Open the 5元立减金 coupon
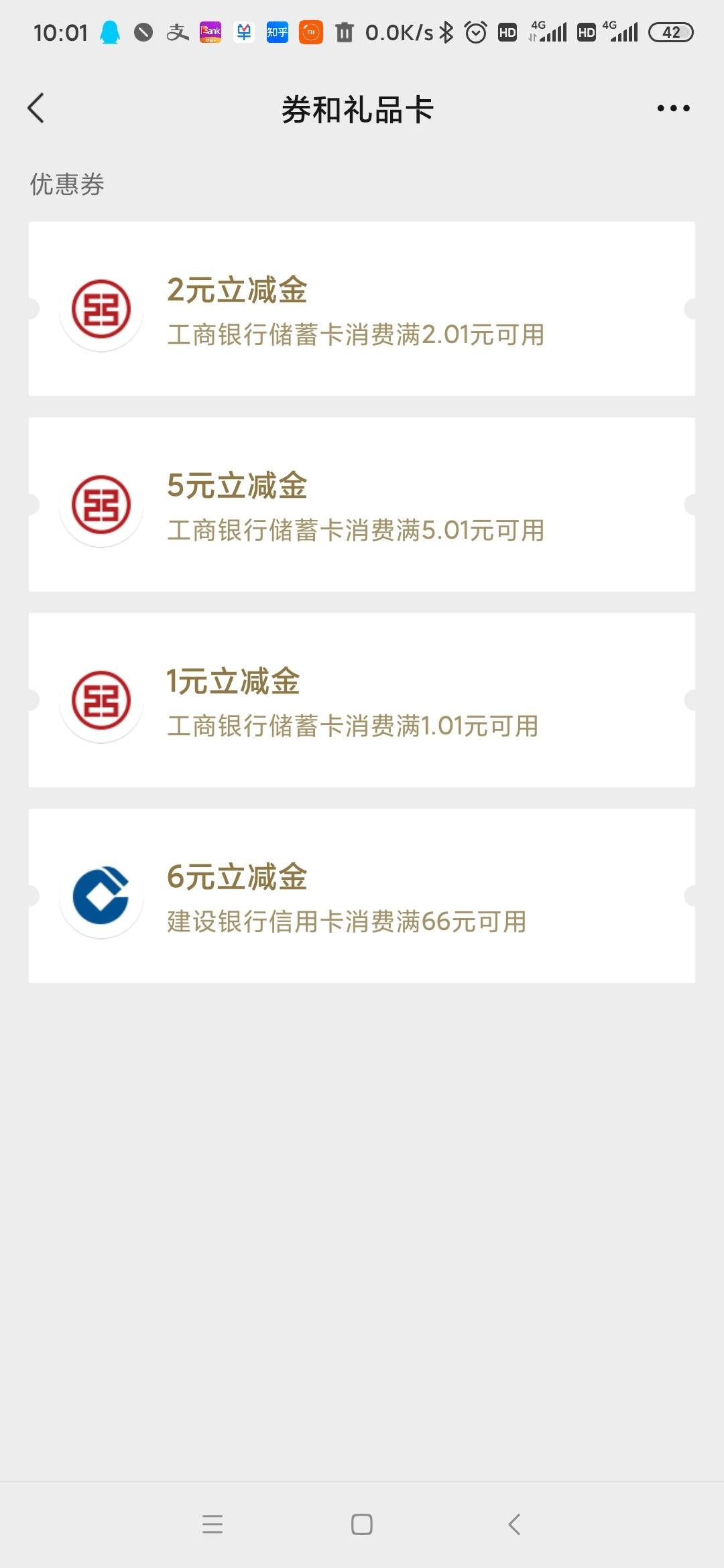Screen dimensions: 724x1568 tap(362, 505)
